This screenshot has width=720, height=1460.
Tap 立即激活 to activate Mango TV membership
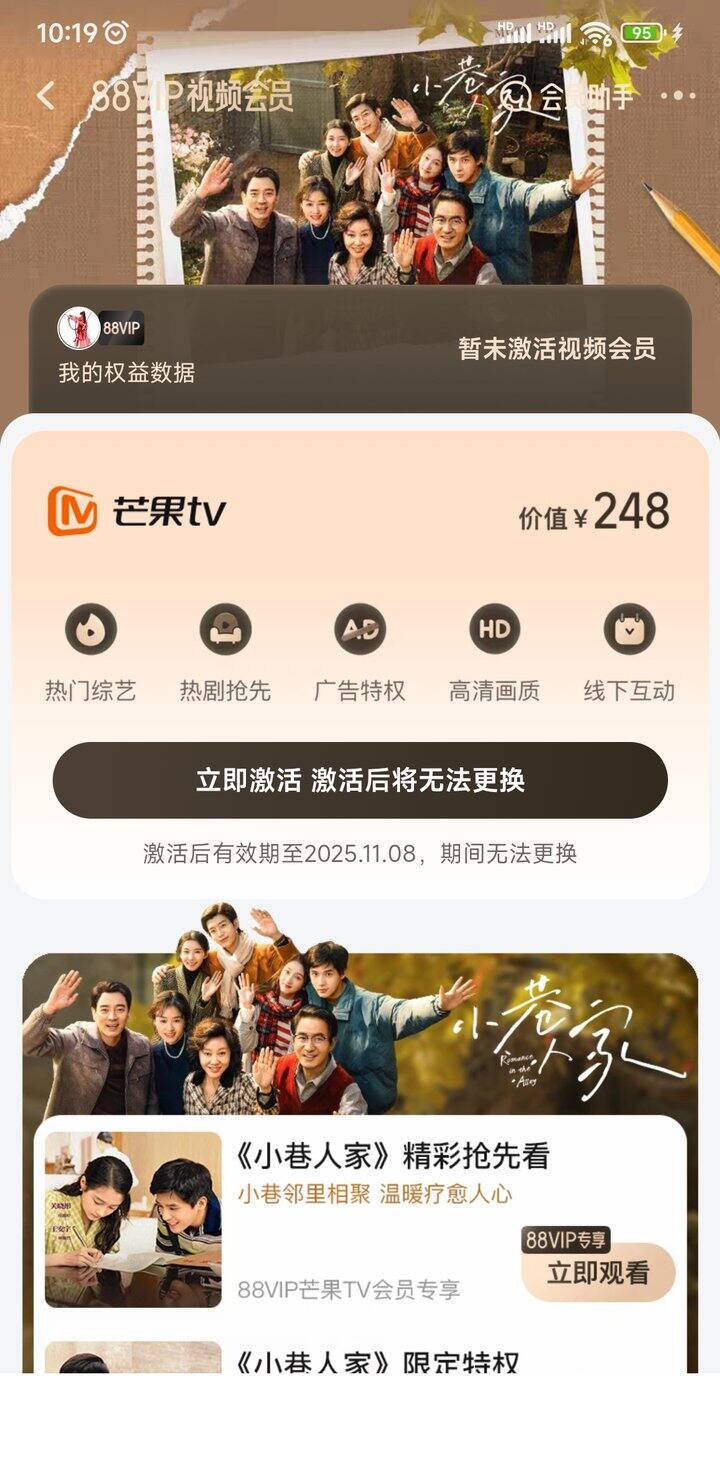pos(360,781)
